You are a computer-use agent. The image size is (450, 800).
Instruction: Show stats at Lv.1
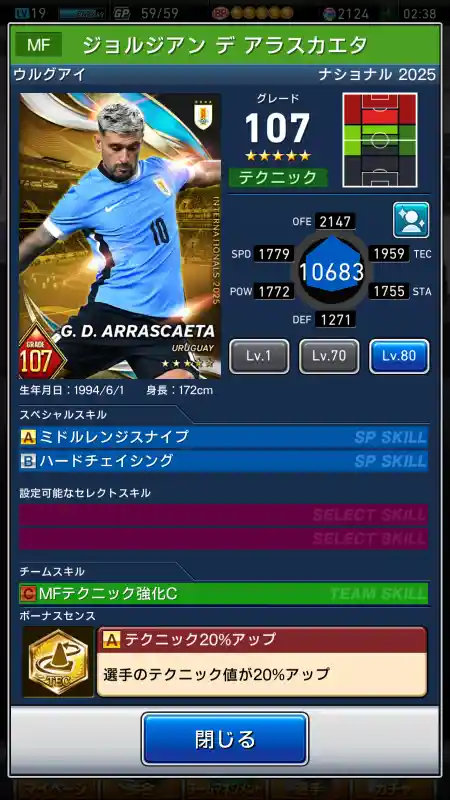click(259, 356)
